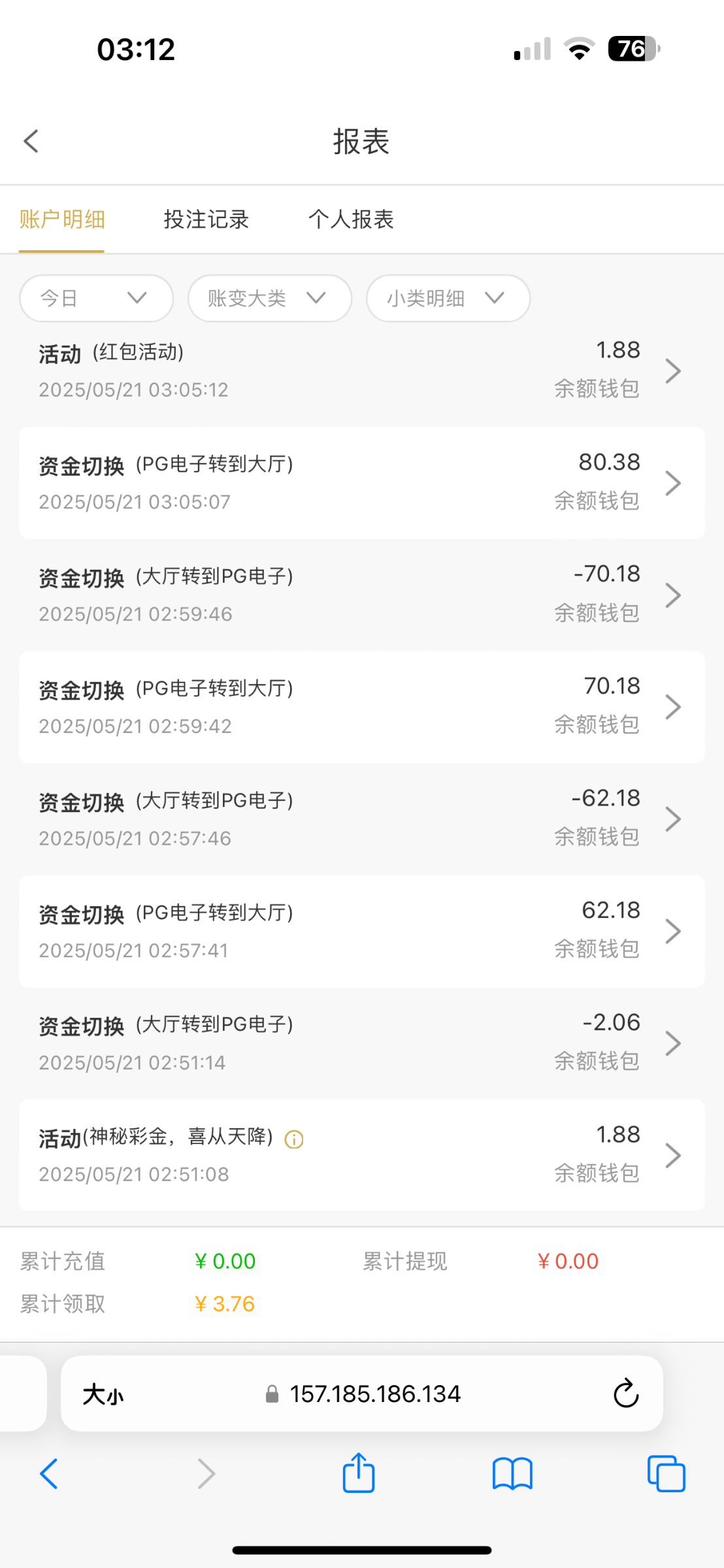Expand the 账变大类 filter dropdown
This screenshot has width=724, height=1568.
coord(270,298)
